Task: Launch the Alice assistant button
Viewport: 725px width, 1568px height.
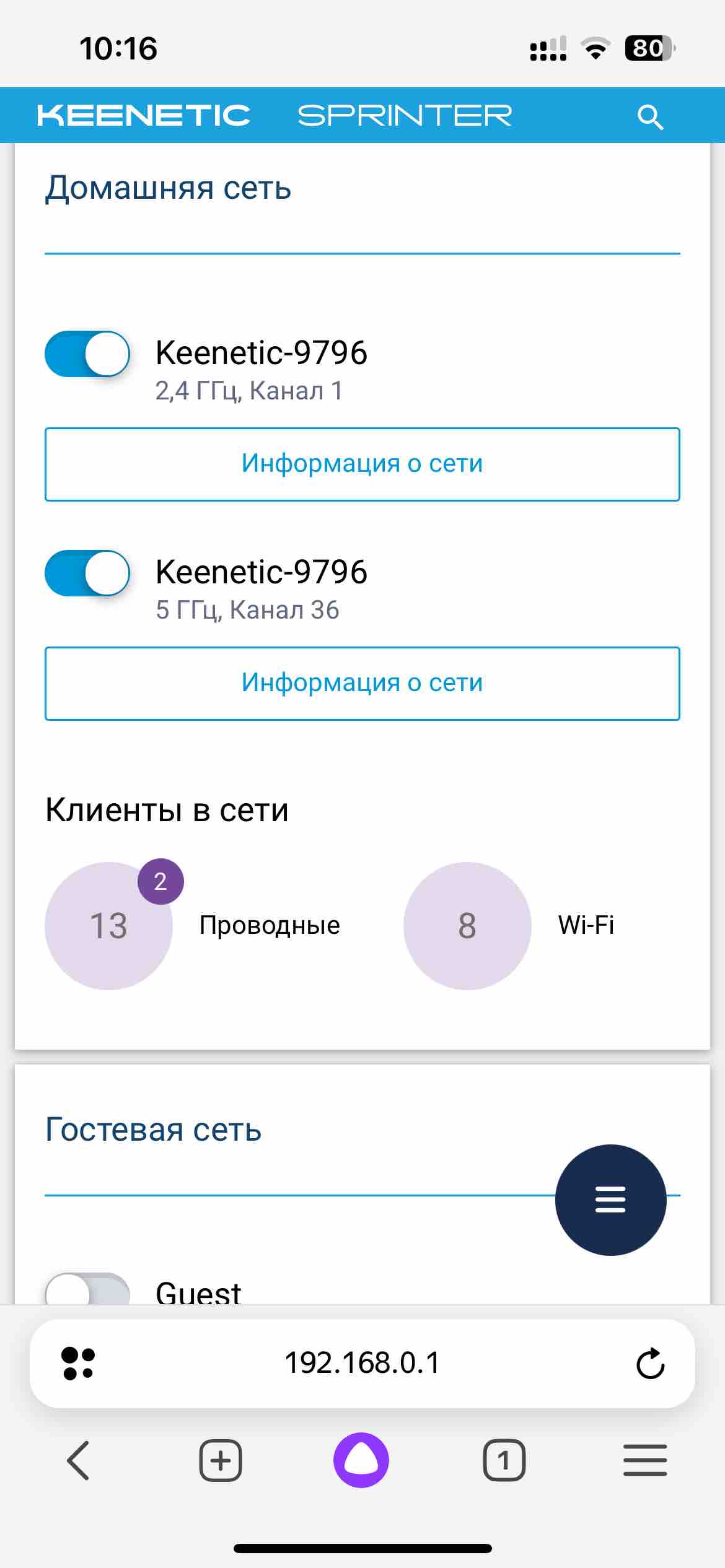Action: coord(361,1460)
